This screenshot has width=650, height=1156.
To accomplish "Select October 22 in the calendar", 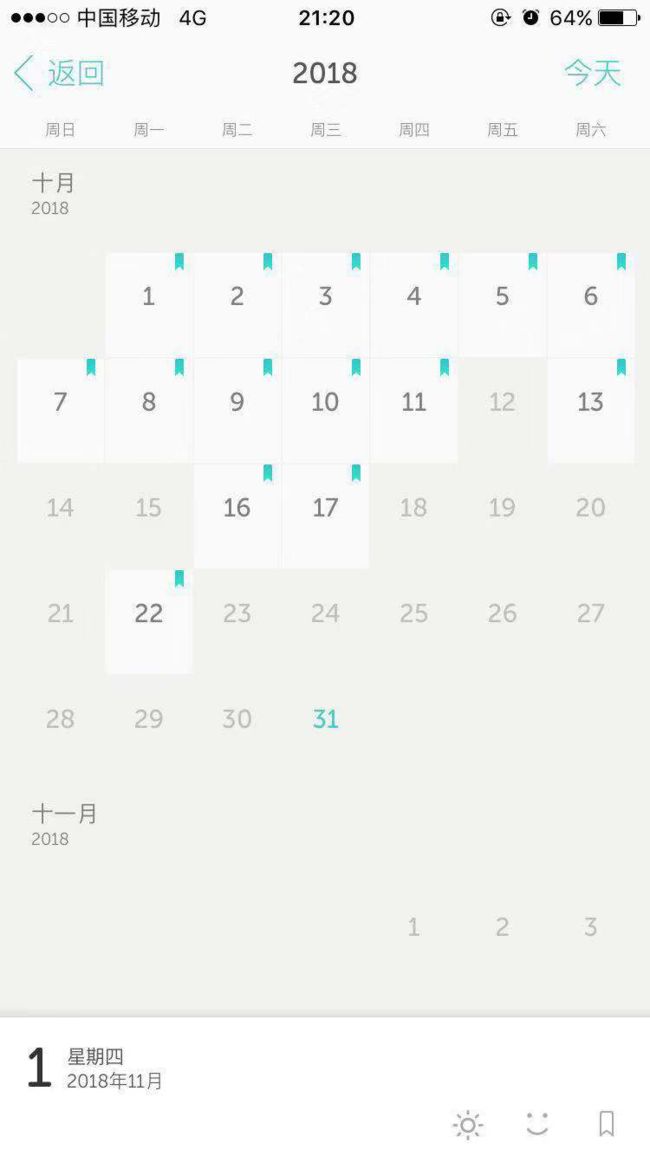I will (x=148, y=621).
